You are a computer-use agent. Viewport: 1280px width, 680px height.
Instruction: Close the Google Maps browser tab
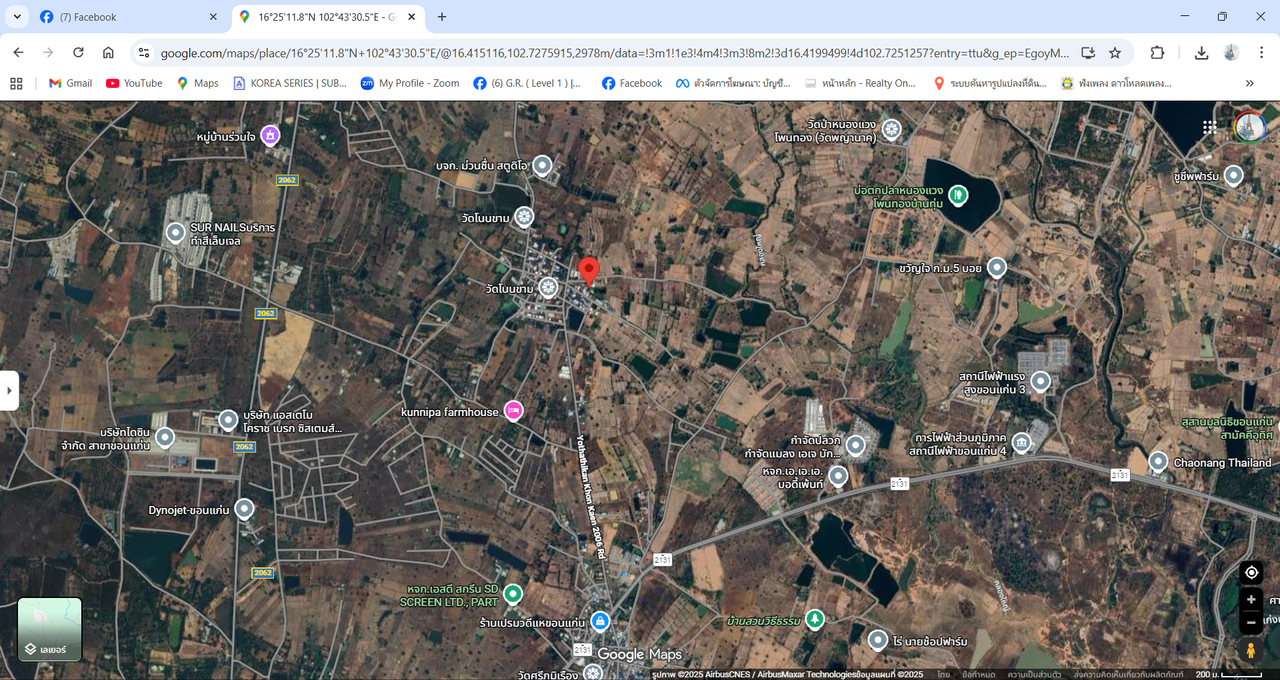click(411, 17)
